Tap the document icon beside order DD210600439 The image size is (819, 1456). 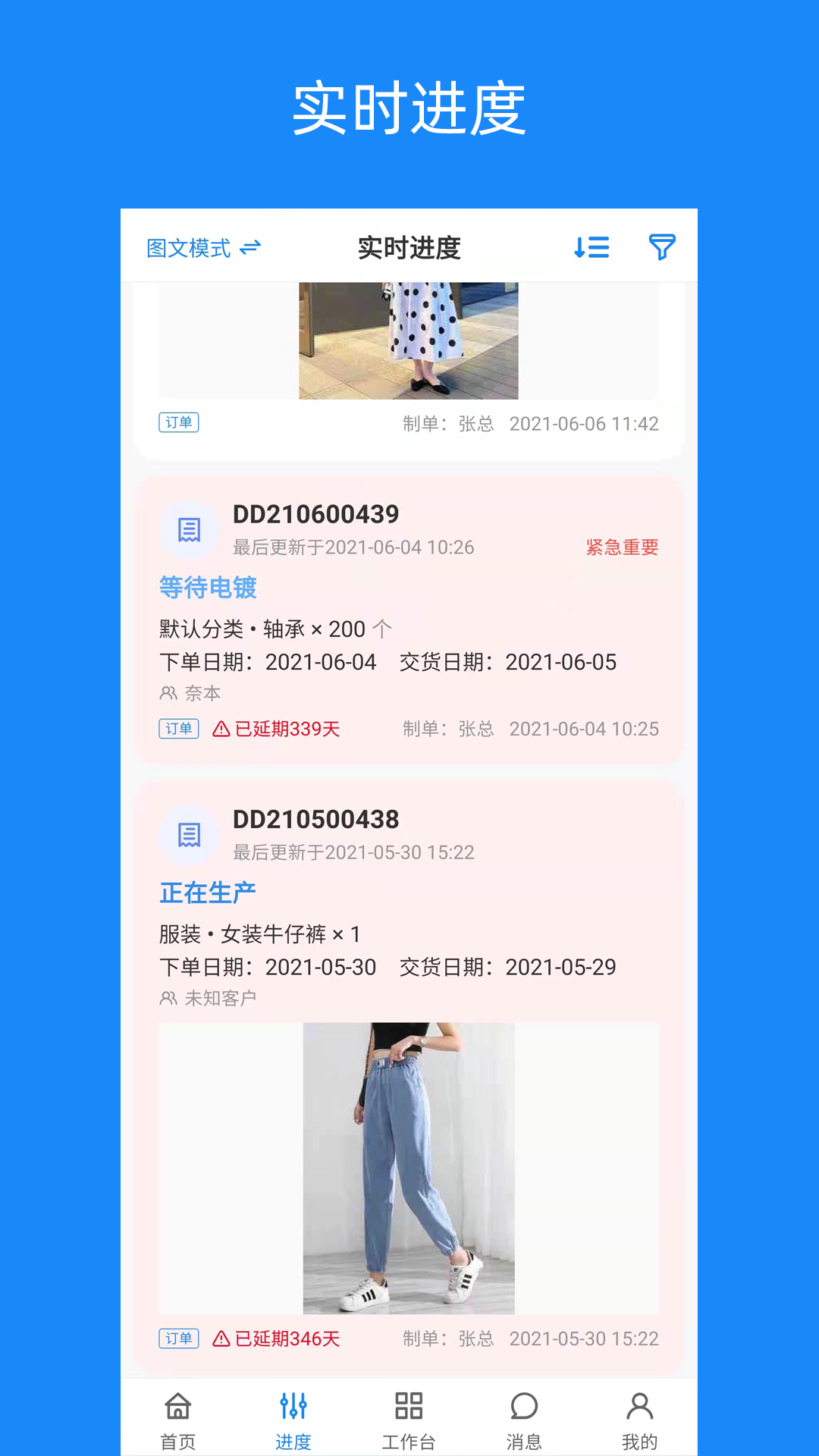click(x=189, y=529)
